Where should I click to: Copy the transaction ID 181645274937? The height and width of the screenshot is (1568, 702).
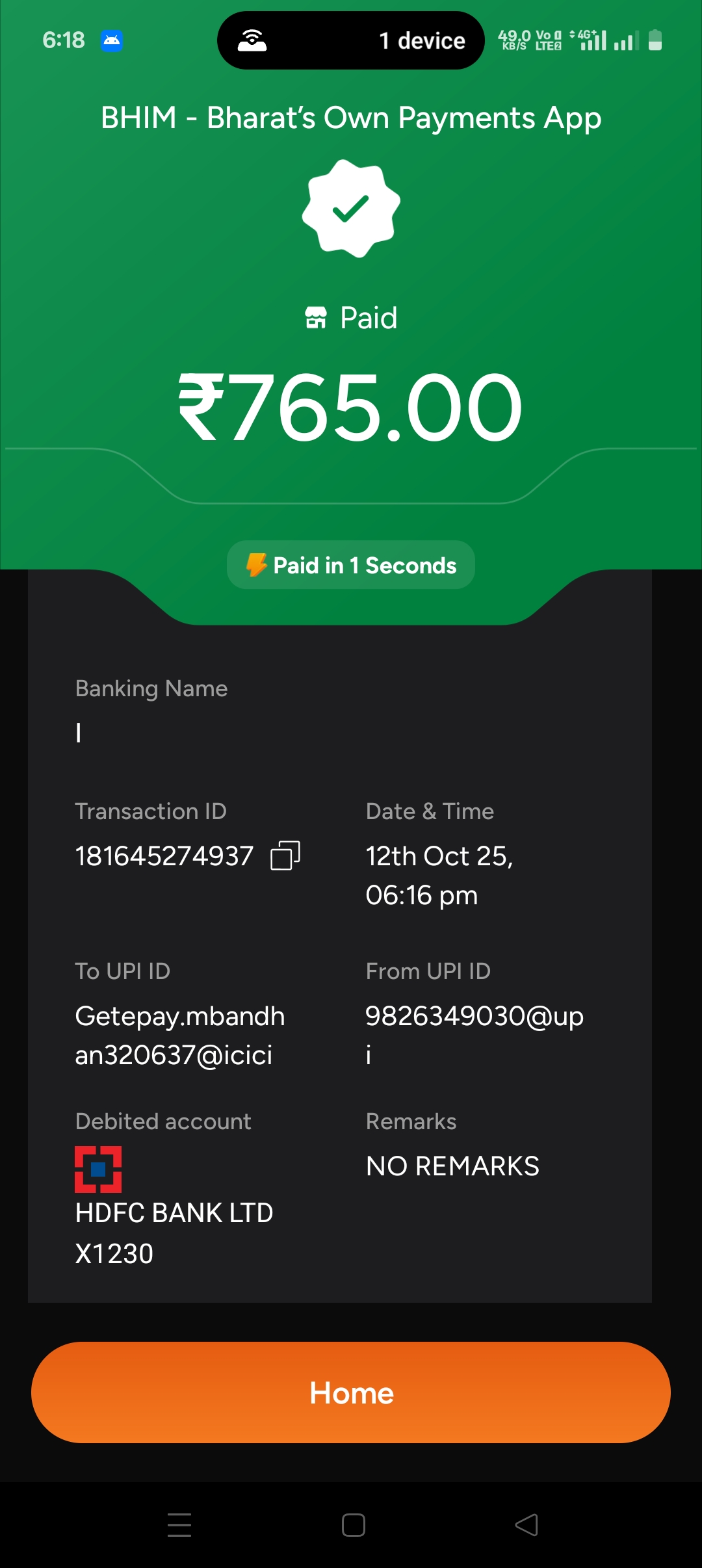point(285,856)
